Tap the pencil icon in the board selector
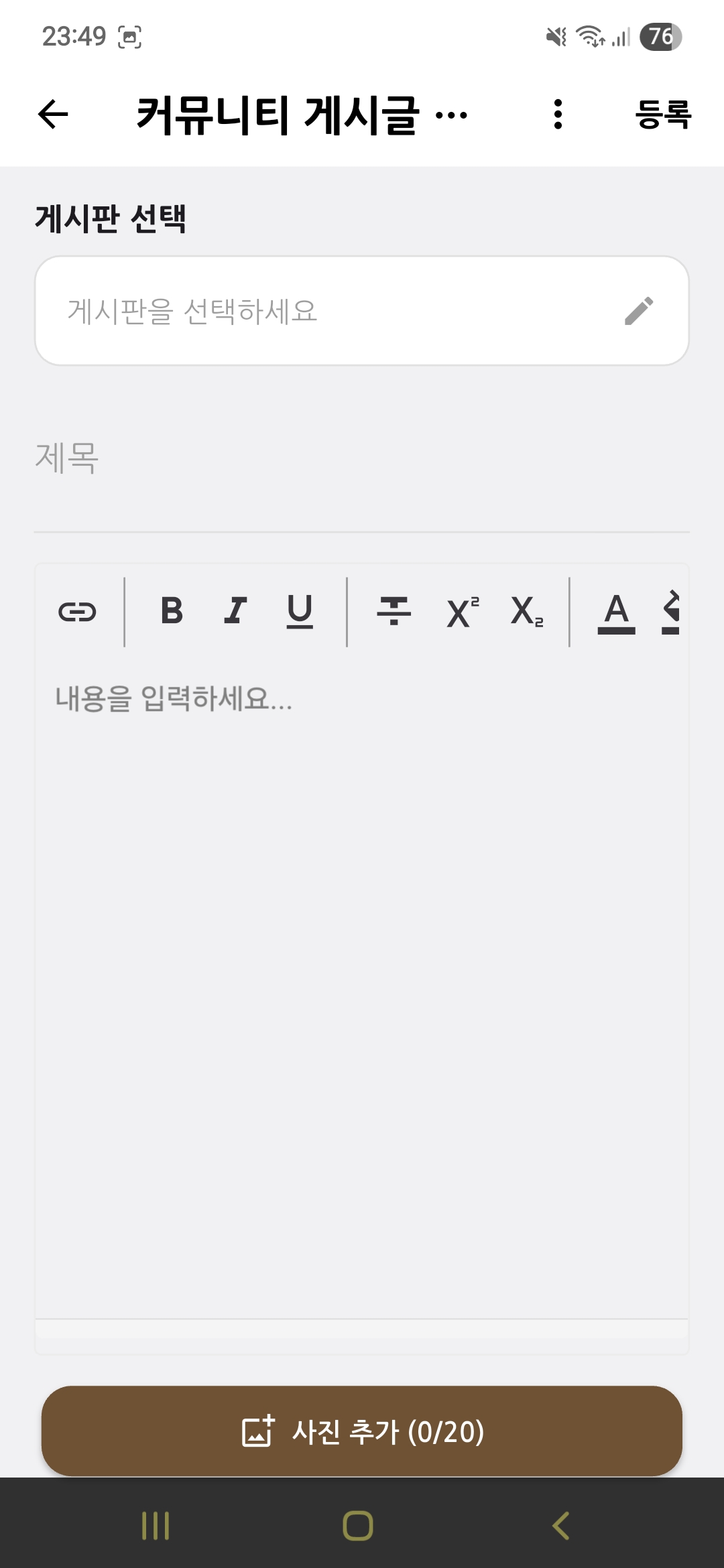Viewport: 724px width, 1568px height. tap(640, 310)
